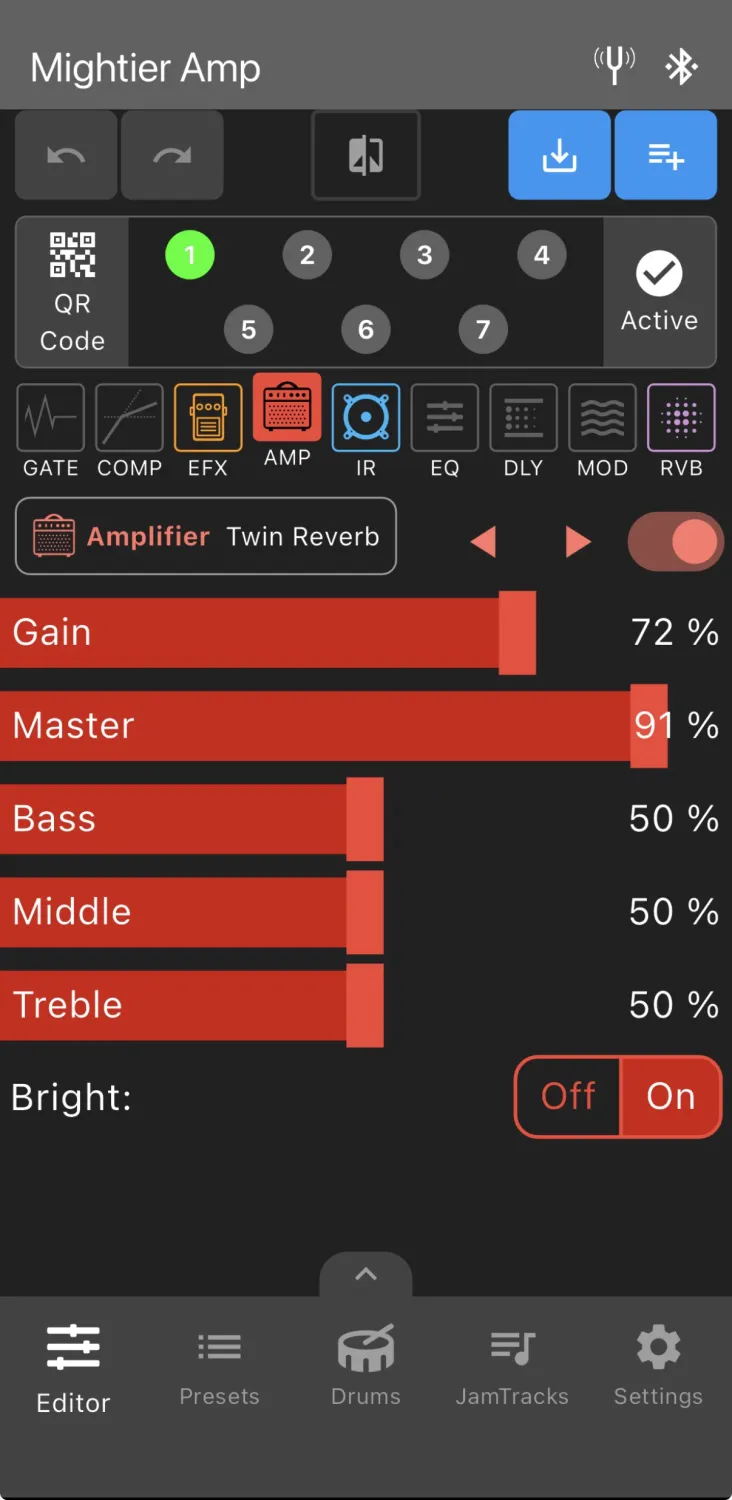Toggle the amplifier on/off switch

[675, 542]
